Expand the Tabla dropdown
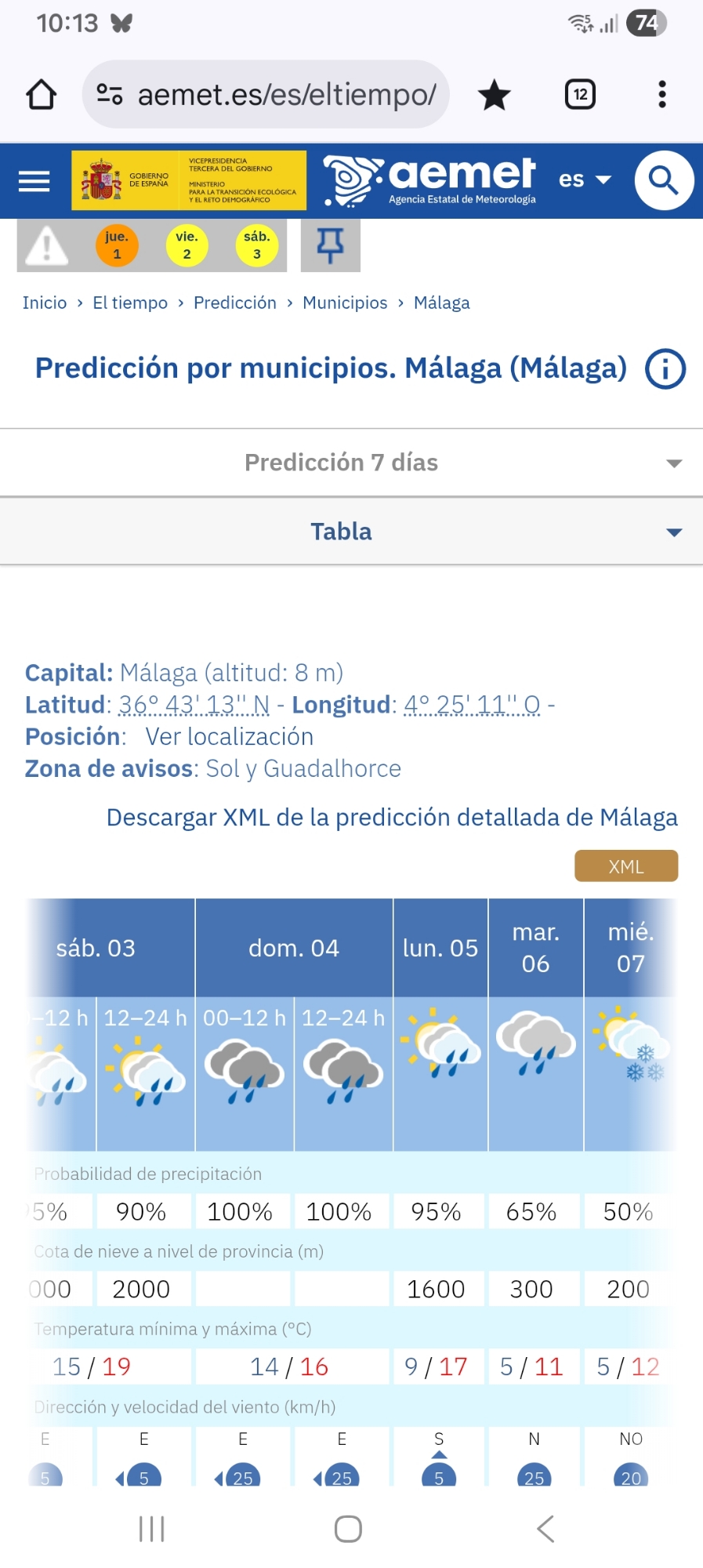The height and width of the screenshot is (1568, 703). (351, 532)
